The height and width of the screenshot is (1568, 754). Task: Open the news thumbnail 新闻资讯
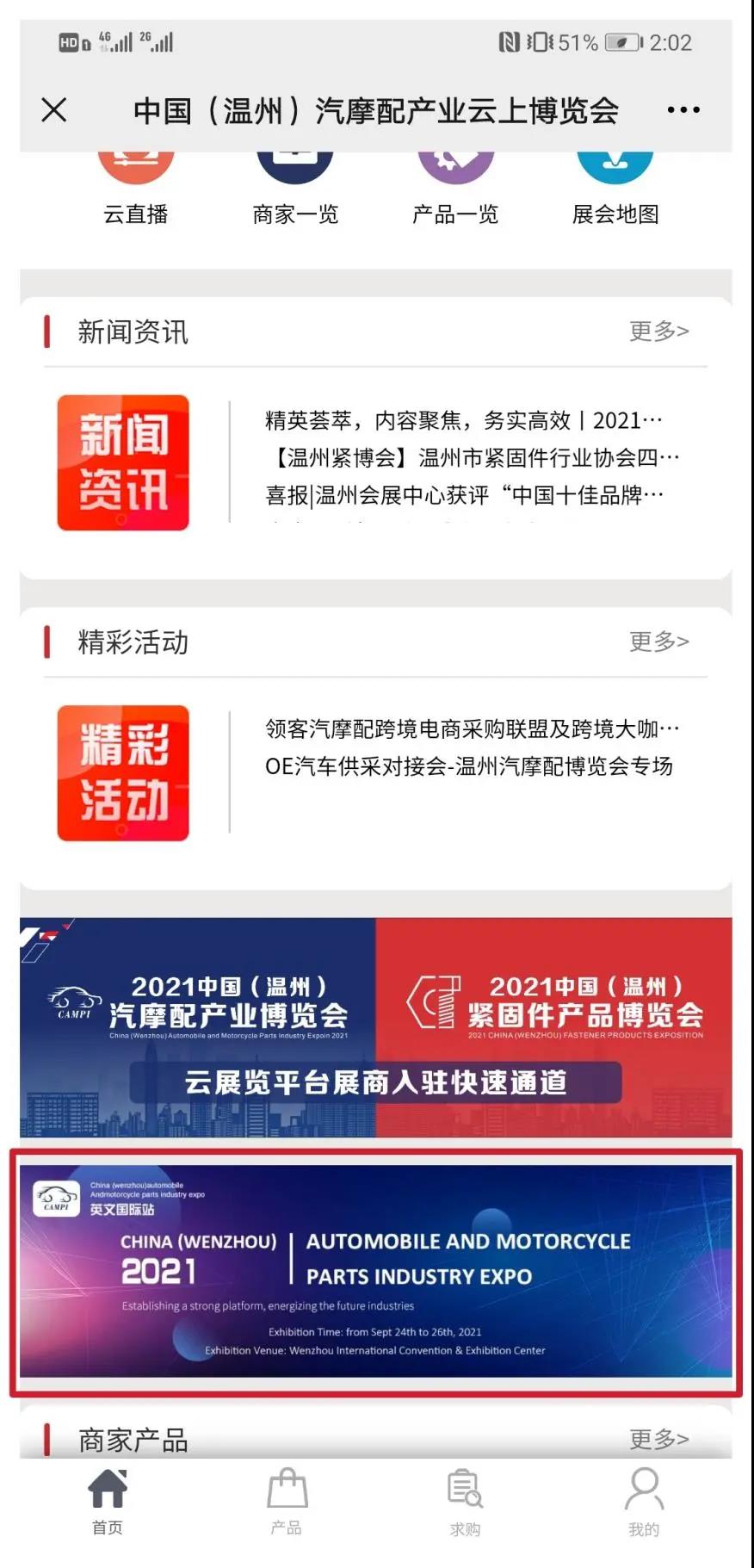click(x=123, y=462)
